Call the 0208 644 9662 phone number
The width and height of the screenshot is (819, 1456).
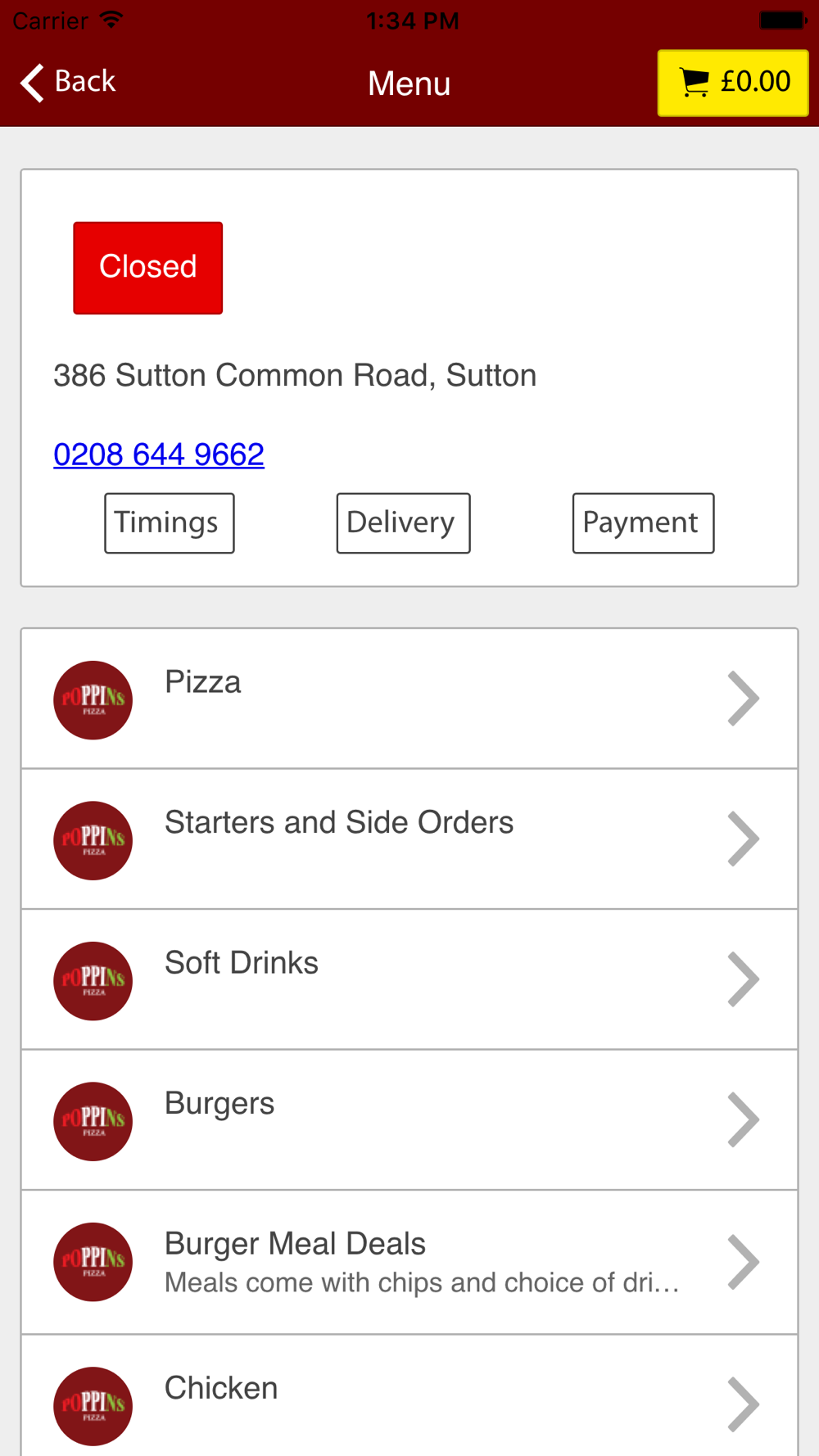pos(159,454)
